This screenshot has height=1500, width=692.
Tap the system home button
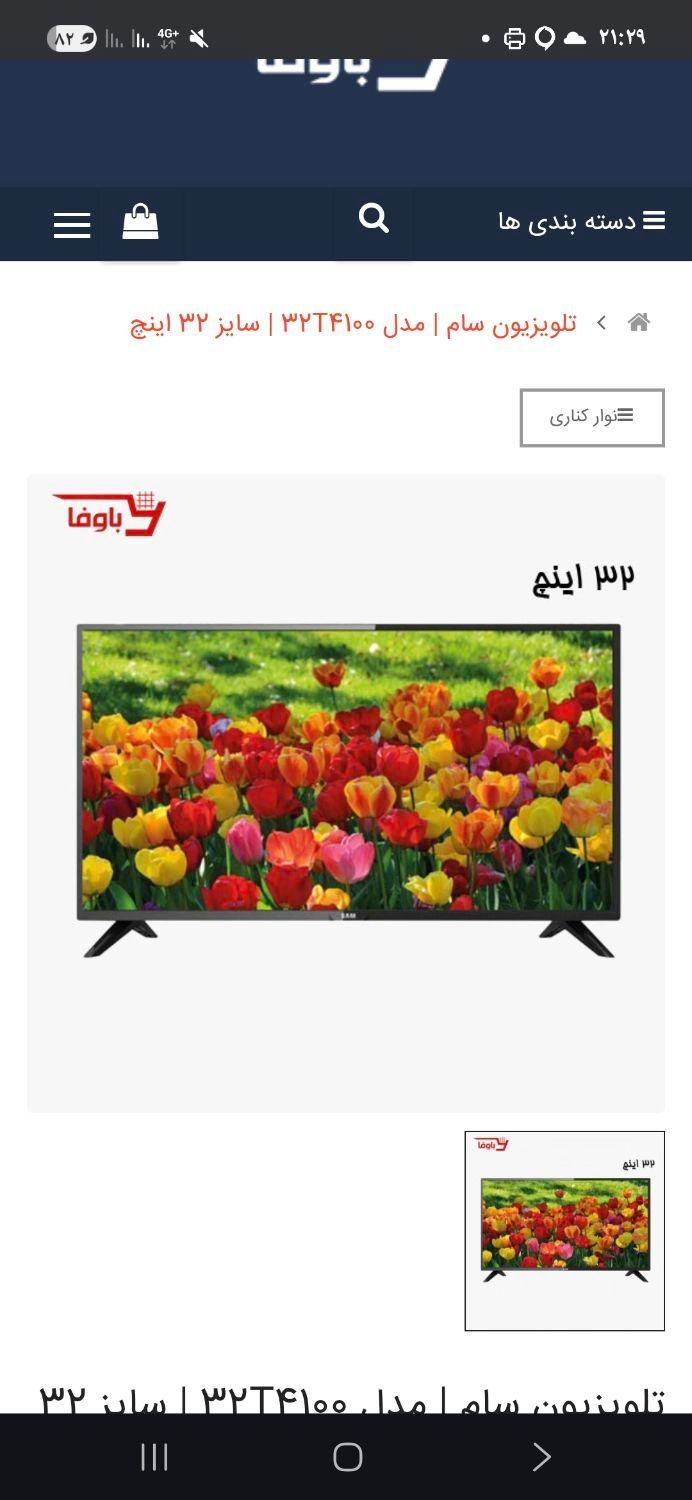click(347, 1457)
